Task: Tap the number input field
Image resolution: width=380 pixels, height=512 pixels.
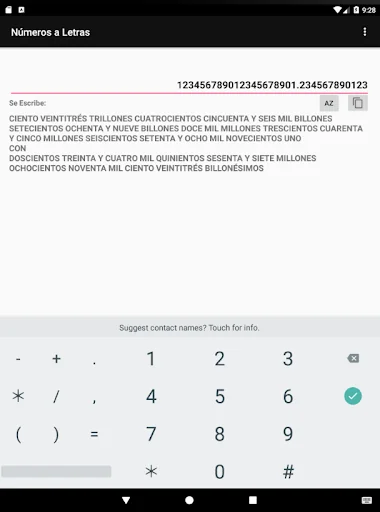Action: [189, 85]
